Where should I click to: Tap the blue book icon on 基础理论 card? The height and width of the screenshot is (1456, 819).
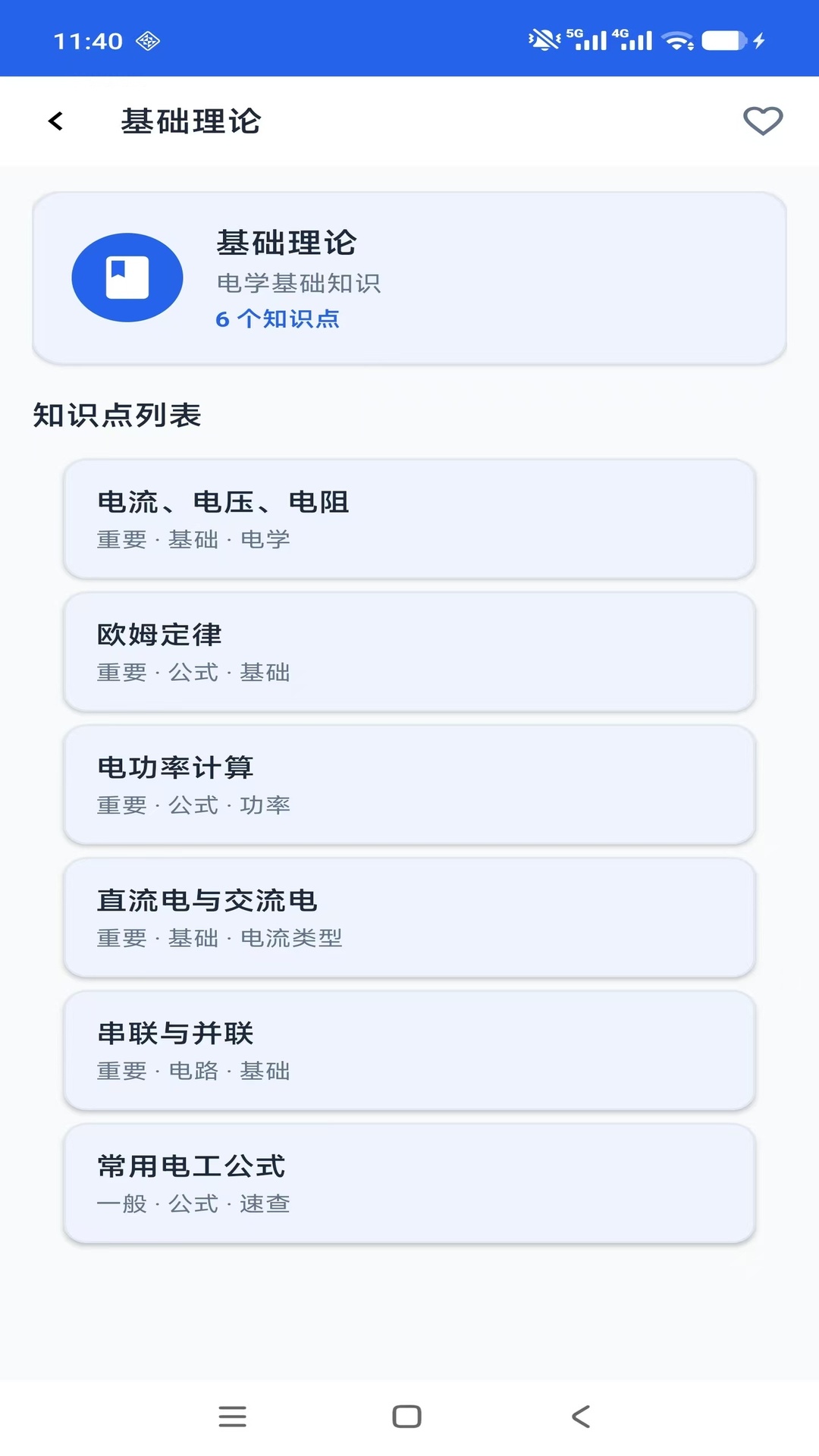coord(127,278)
